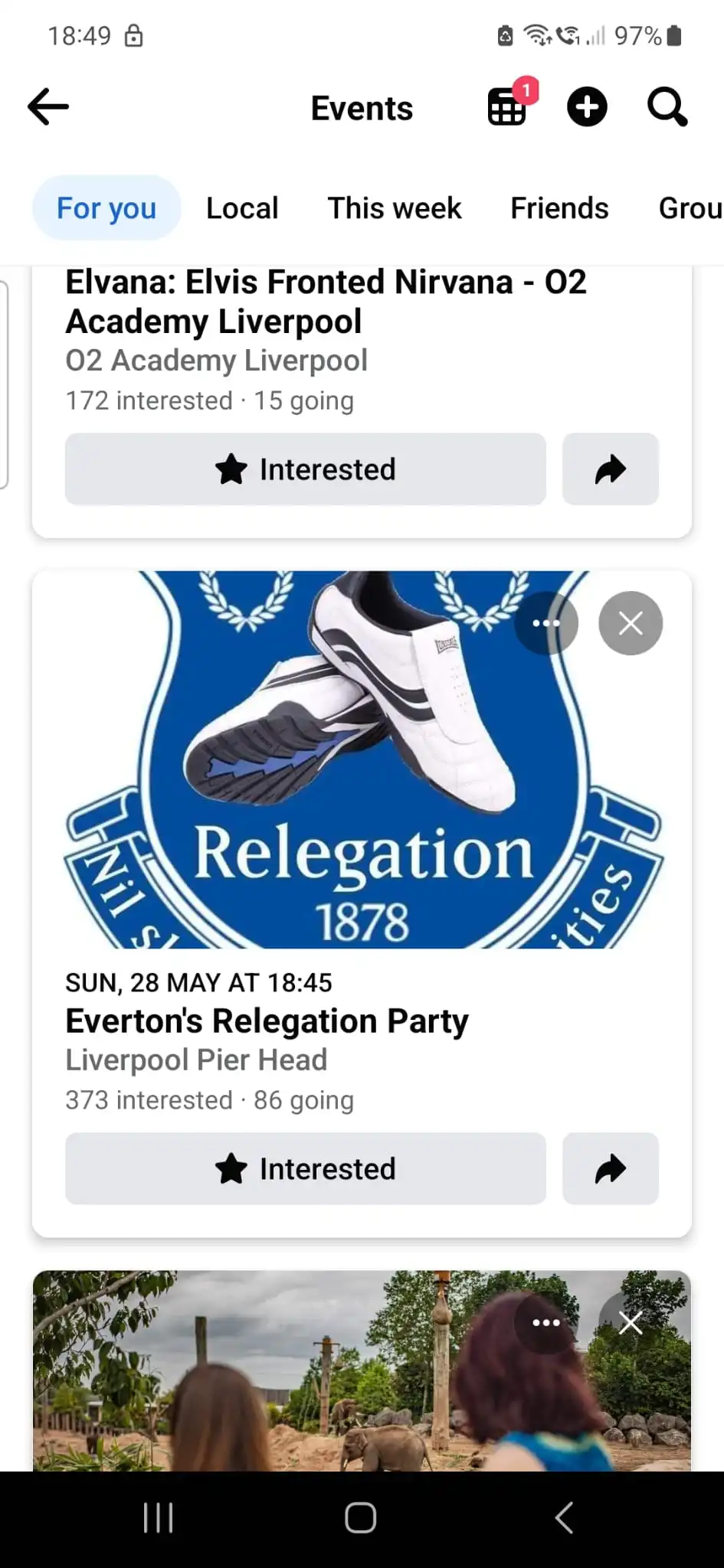Switch to the Friends tab
This screenshot has height=1568, width=724.
559,208
